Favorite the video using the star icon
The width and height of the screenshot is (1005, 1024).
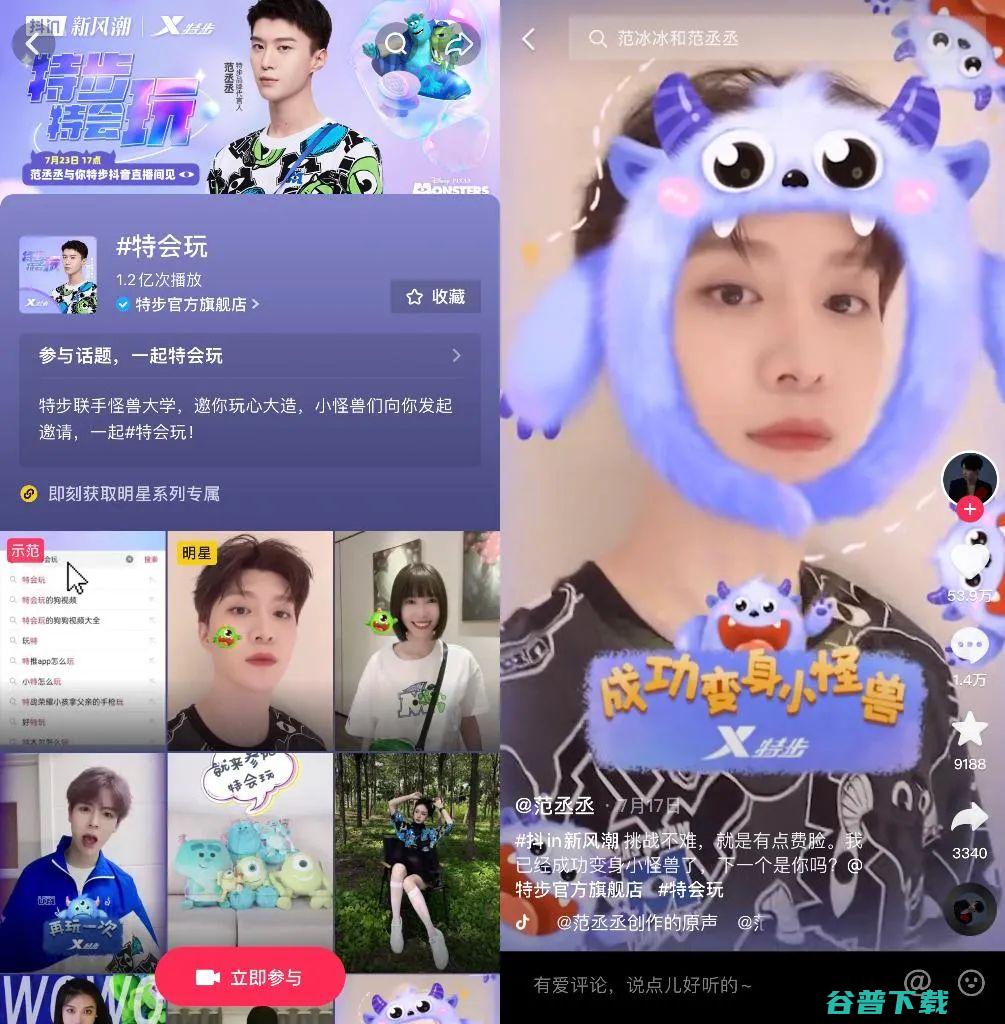(x=969, y=731)
